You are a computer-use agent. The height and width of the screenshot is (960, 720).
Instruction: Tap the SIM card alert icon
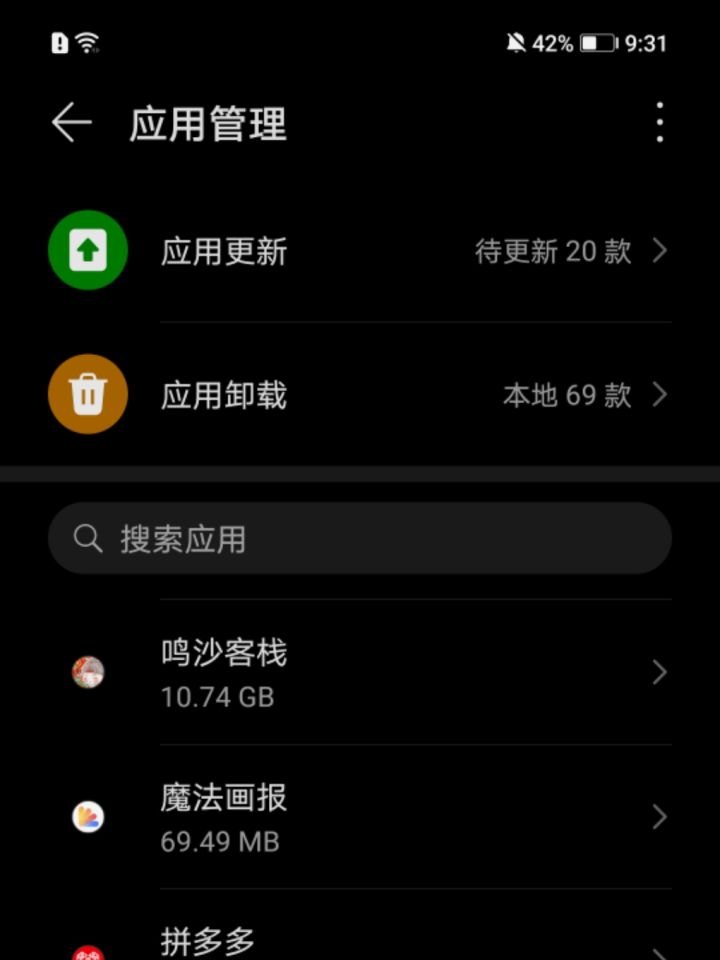tap(57, 42)
